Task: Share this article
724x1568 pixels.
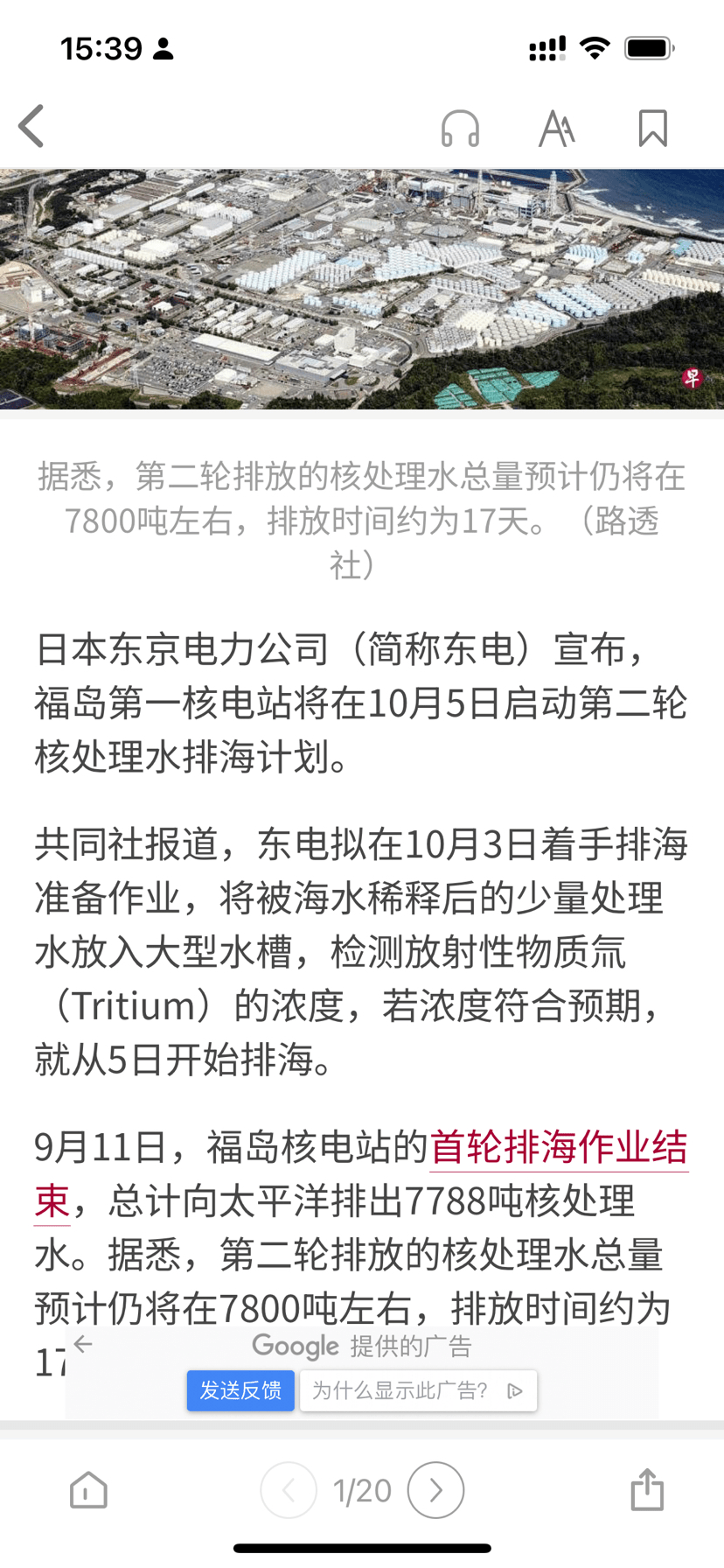Action: pos(647,1489)
